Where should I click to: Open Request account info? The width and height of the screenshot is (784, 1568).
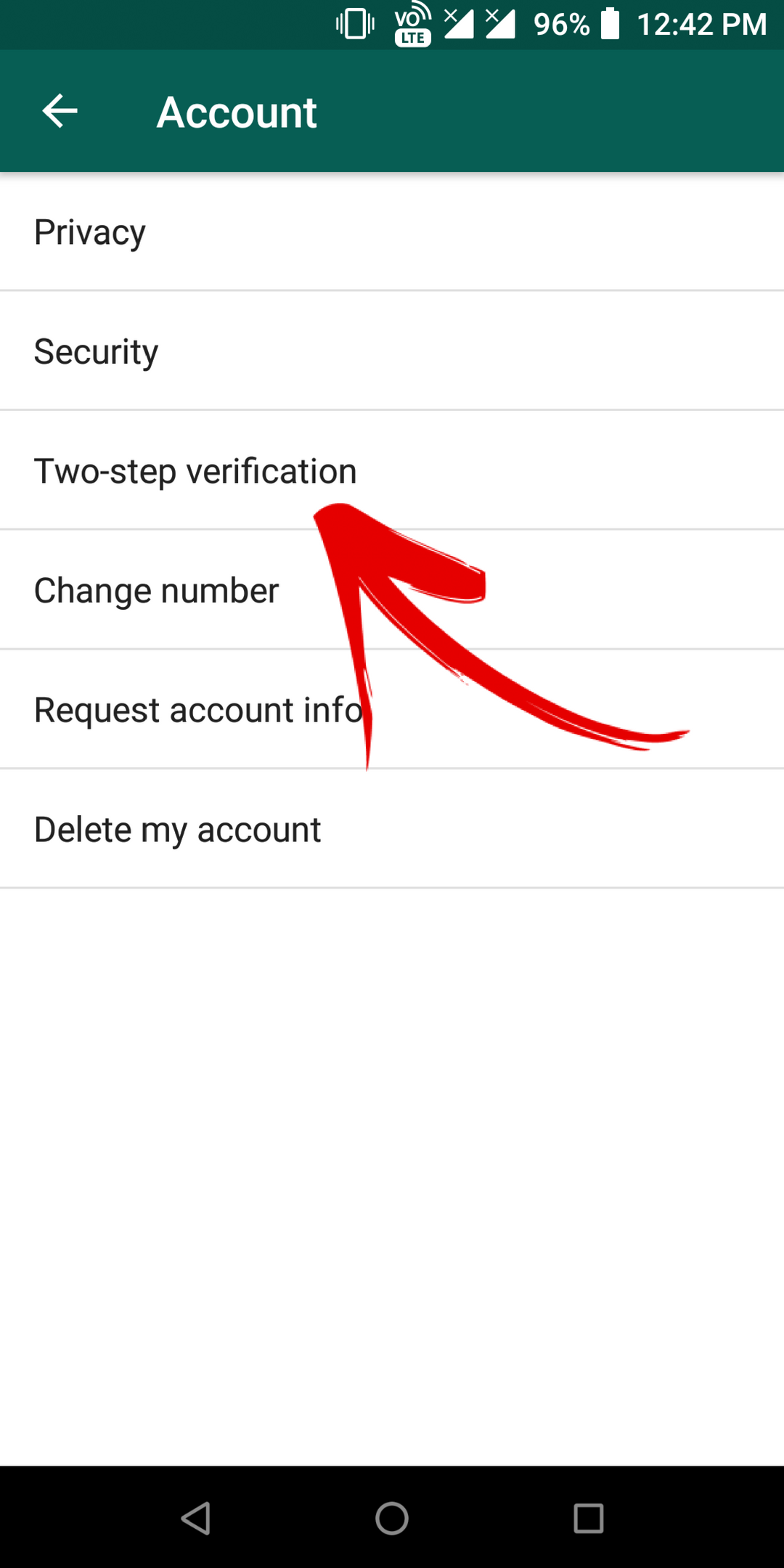pyautogui.click(x=392, y=709)
